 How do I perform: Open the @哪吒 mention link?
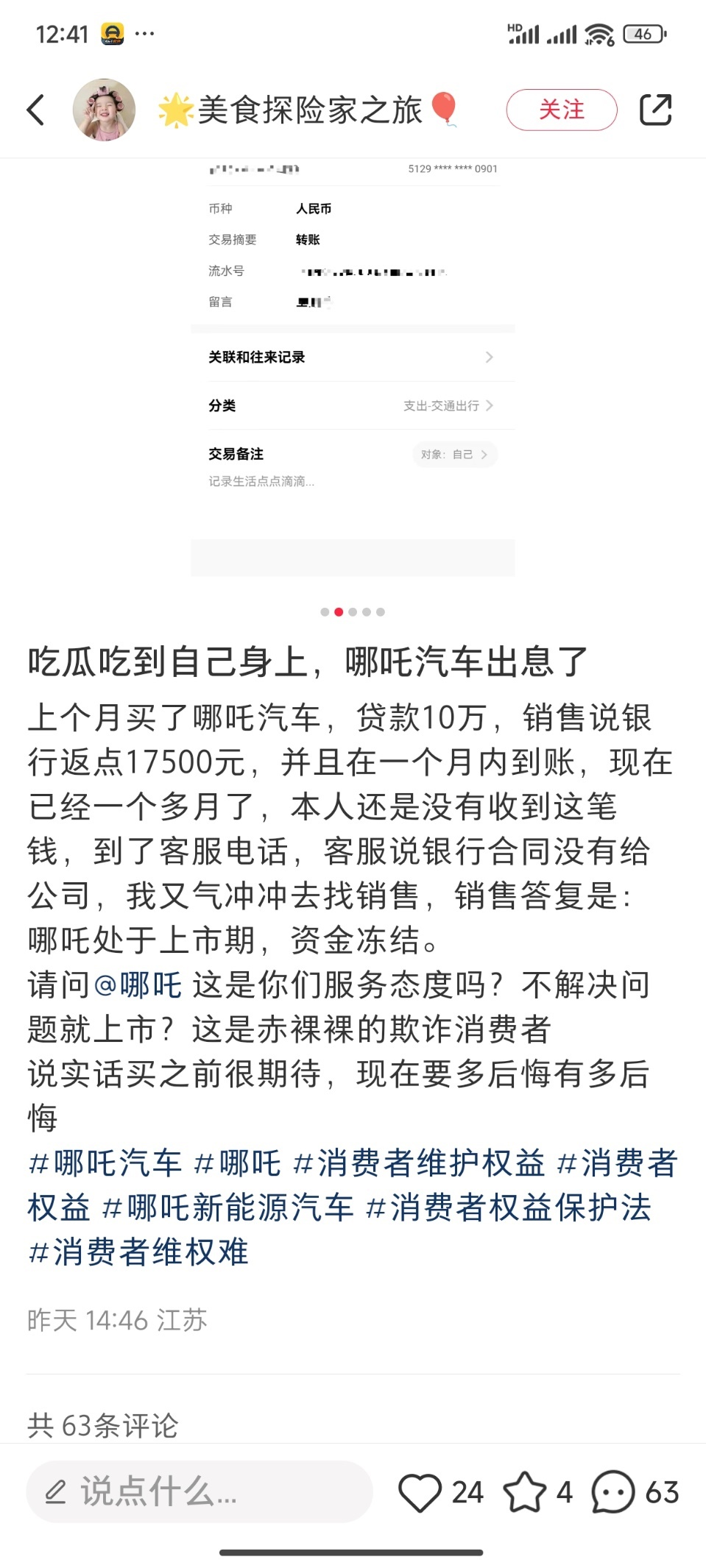(x=138, y=985)
